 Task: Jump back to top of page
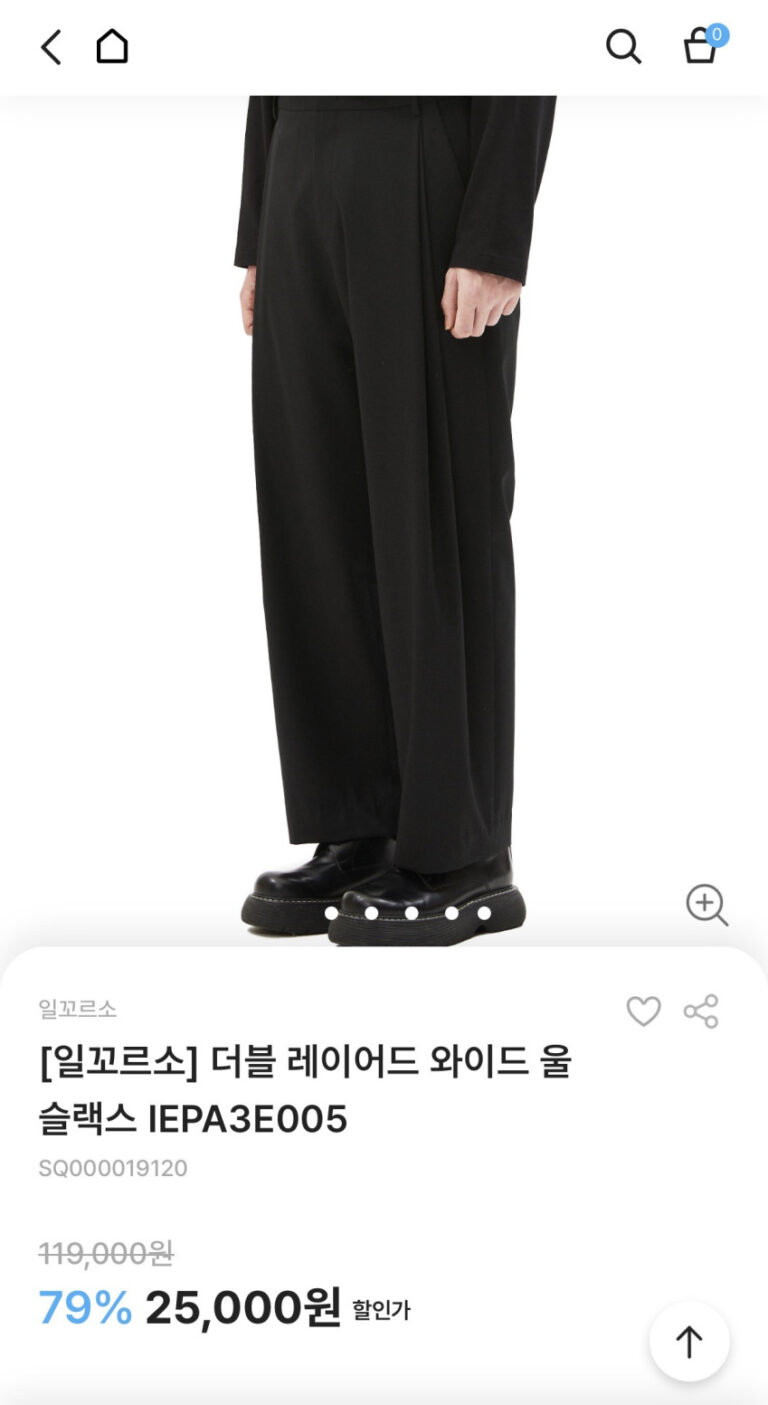(x=689, y=1341)
